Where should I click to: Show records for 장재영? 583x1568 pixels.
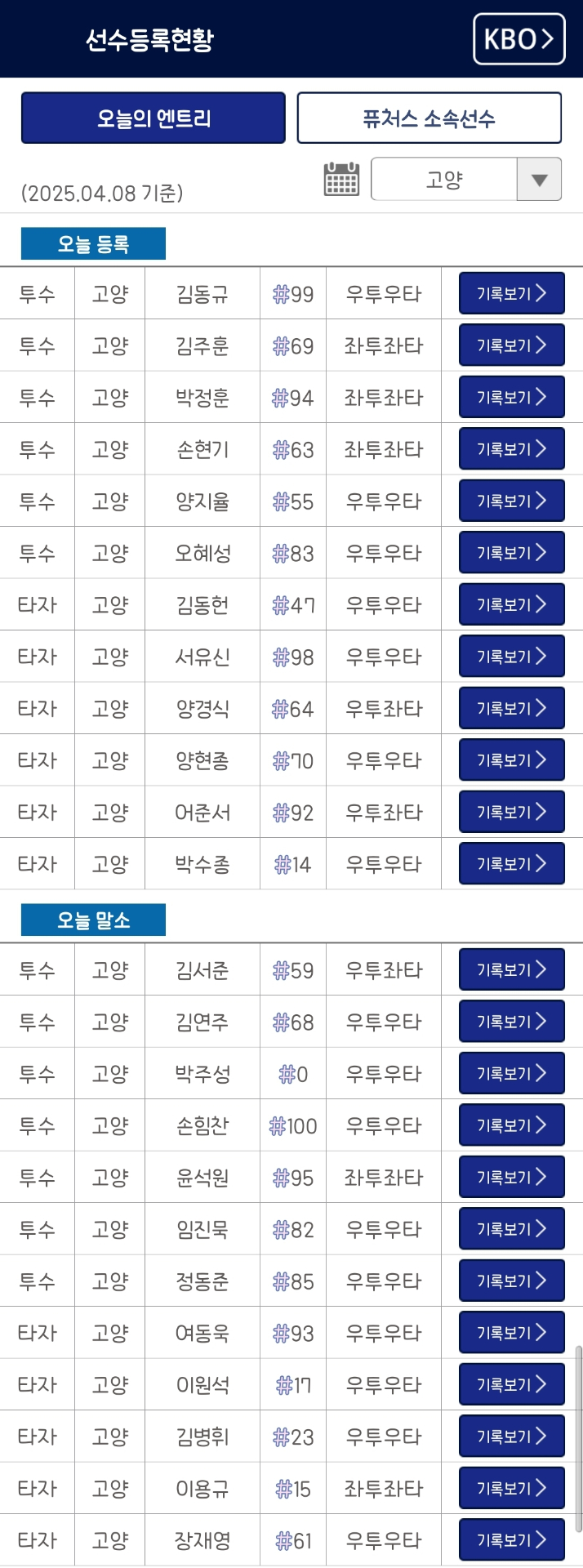coord(511,1540)
